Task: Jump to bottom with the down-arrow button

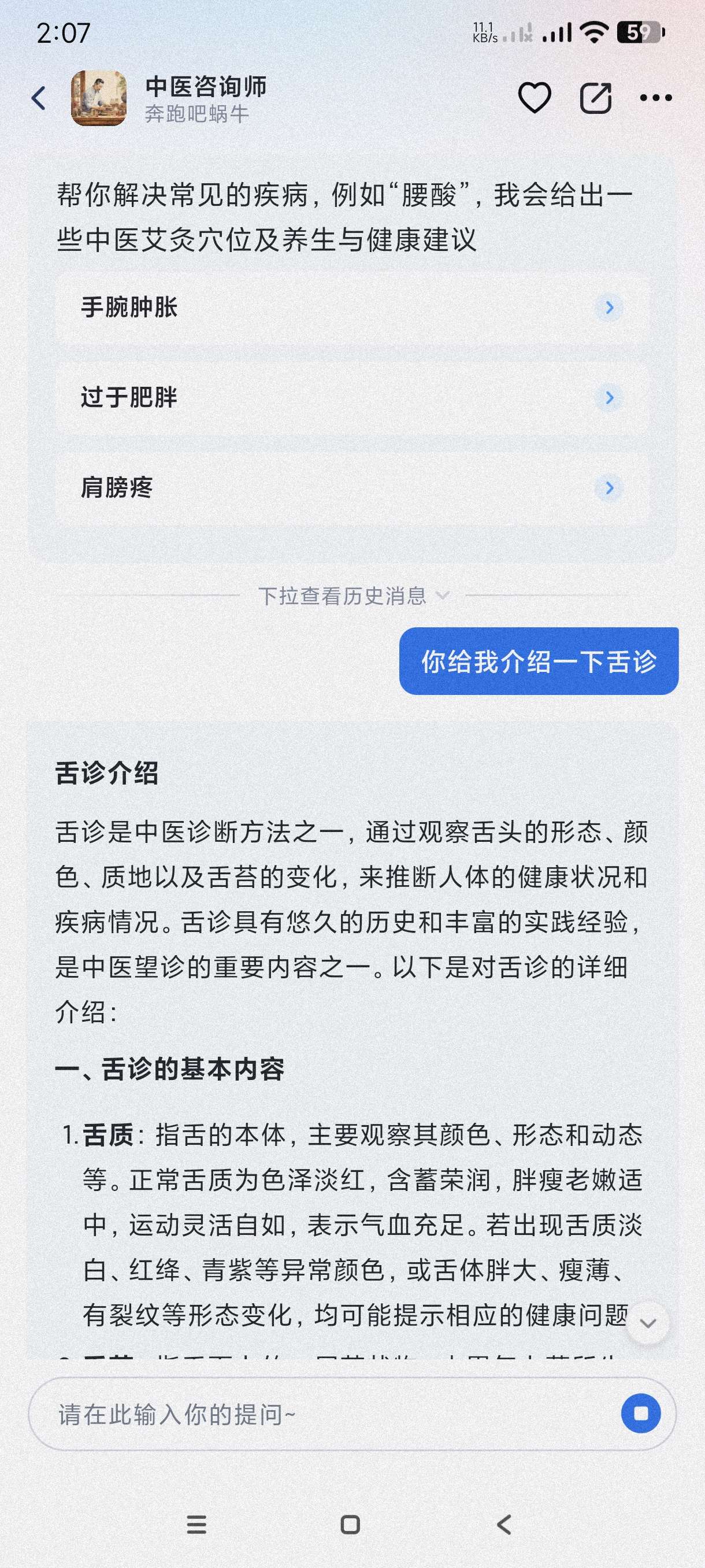Action: coord(647,1323)
